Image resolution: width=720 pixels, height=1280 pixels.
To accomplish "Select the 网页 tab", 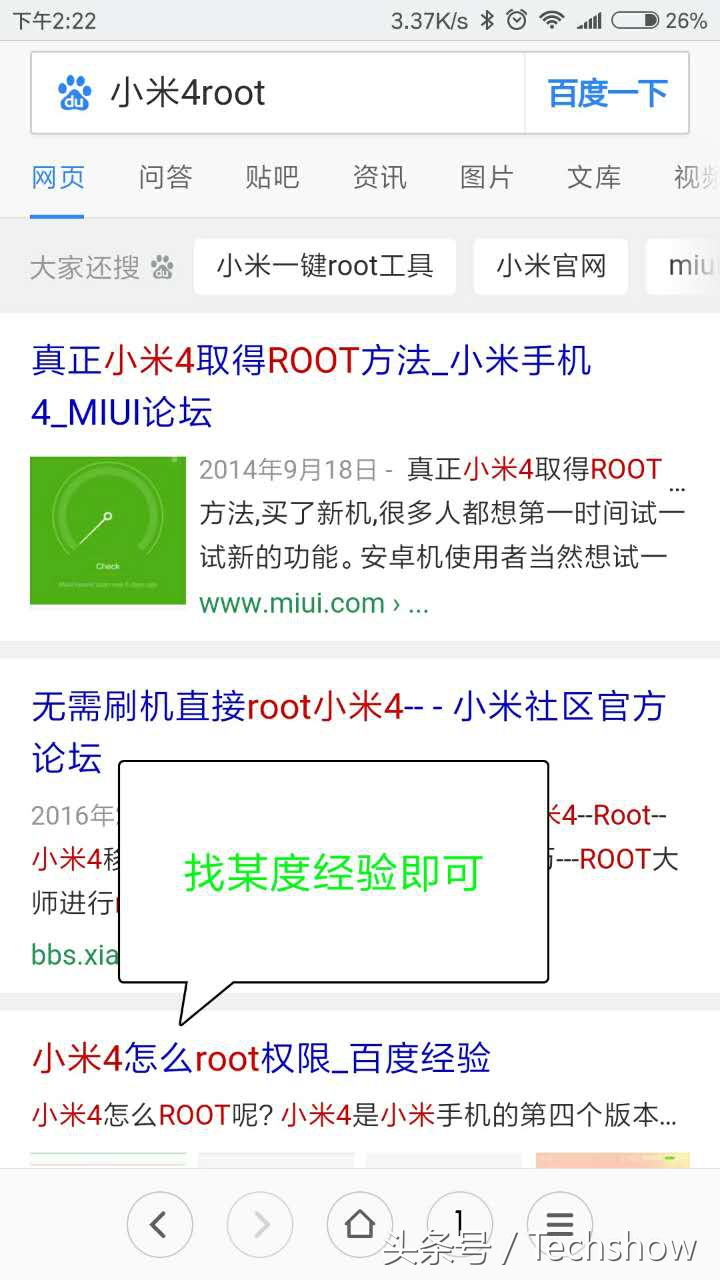I will 57,178.
